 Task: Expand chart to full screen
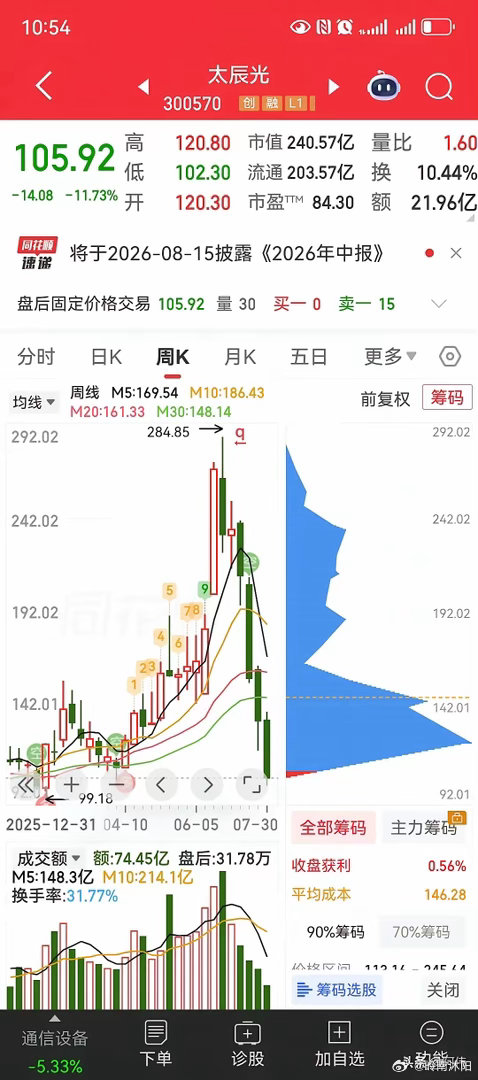[251, 784]
